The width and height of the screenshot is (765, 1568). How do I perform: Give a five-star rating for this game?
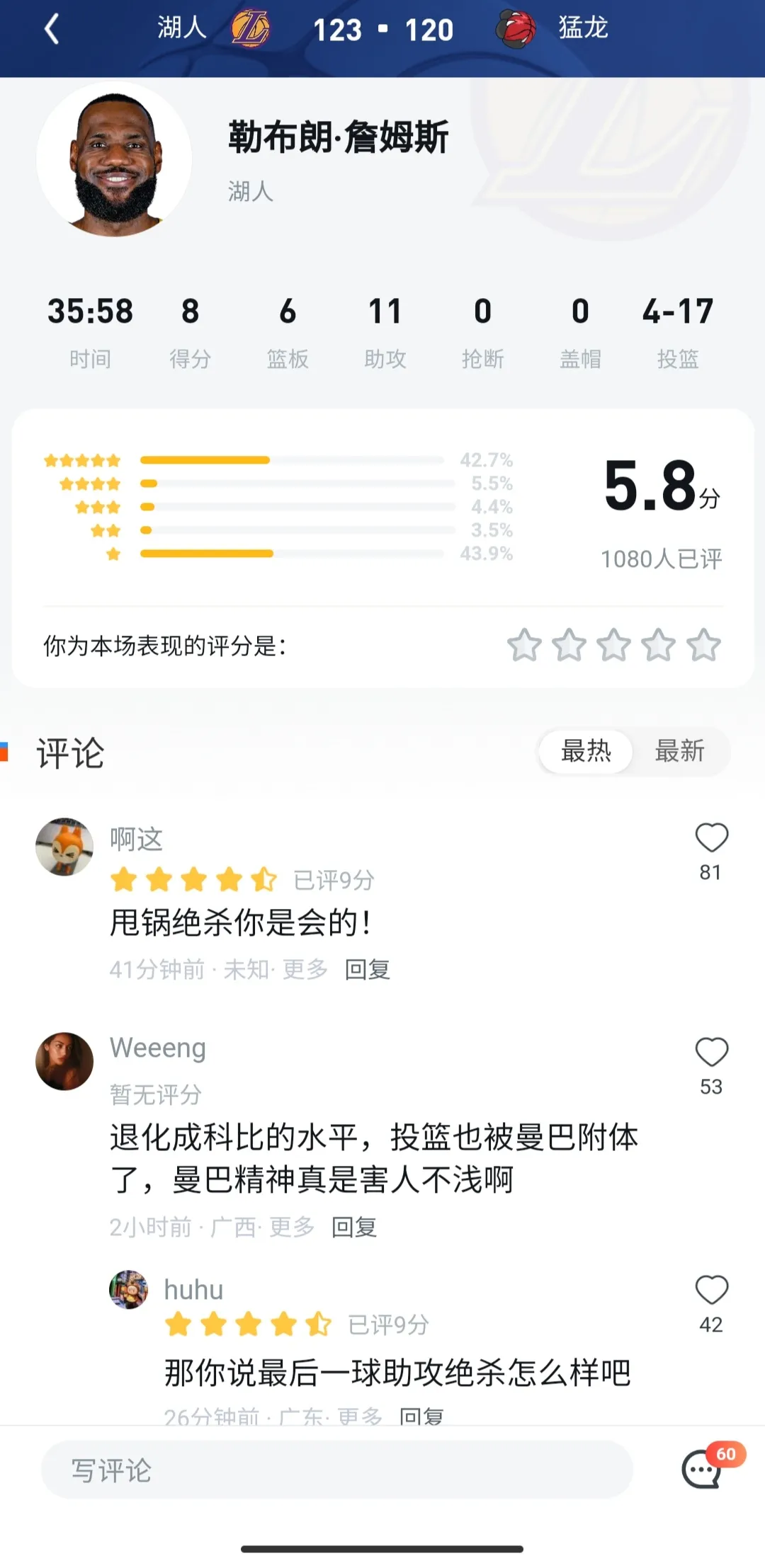click(x=703, y=646)
